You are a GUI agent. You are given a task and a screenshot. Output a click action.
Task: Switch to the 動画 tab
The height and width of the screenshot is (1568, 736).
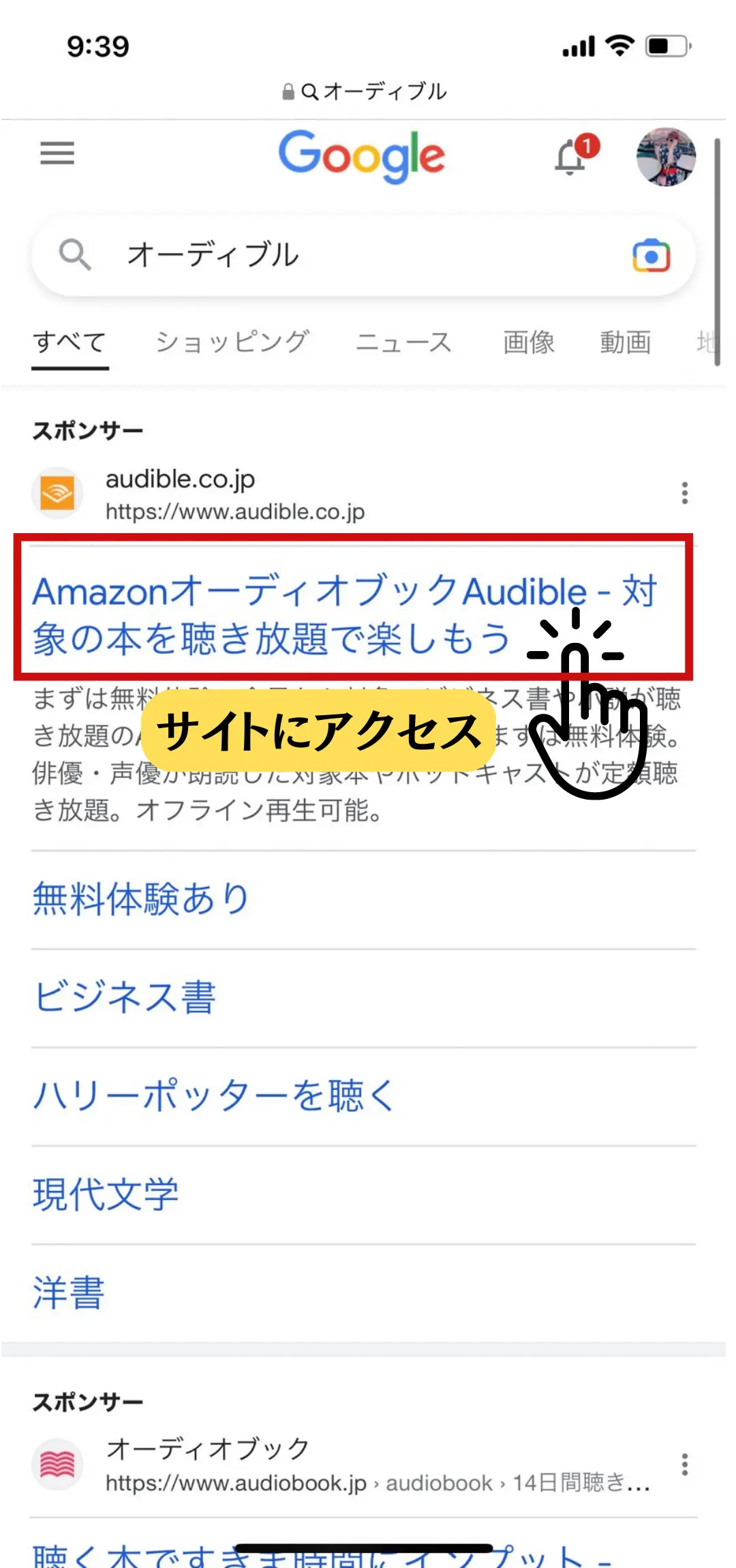pos(625,342)
